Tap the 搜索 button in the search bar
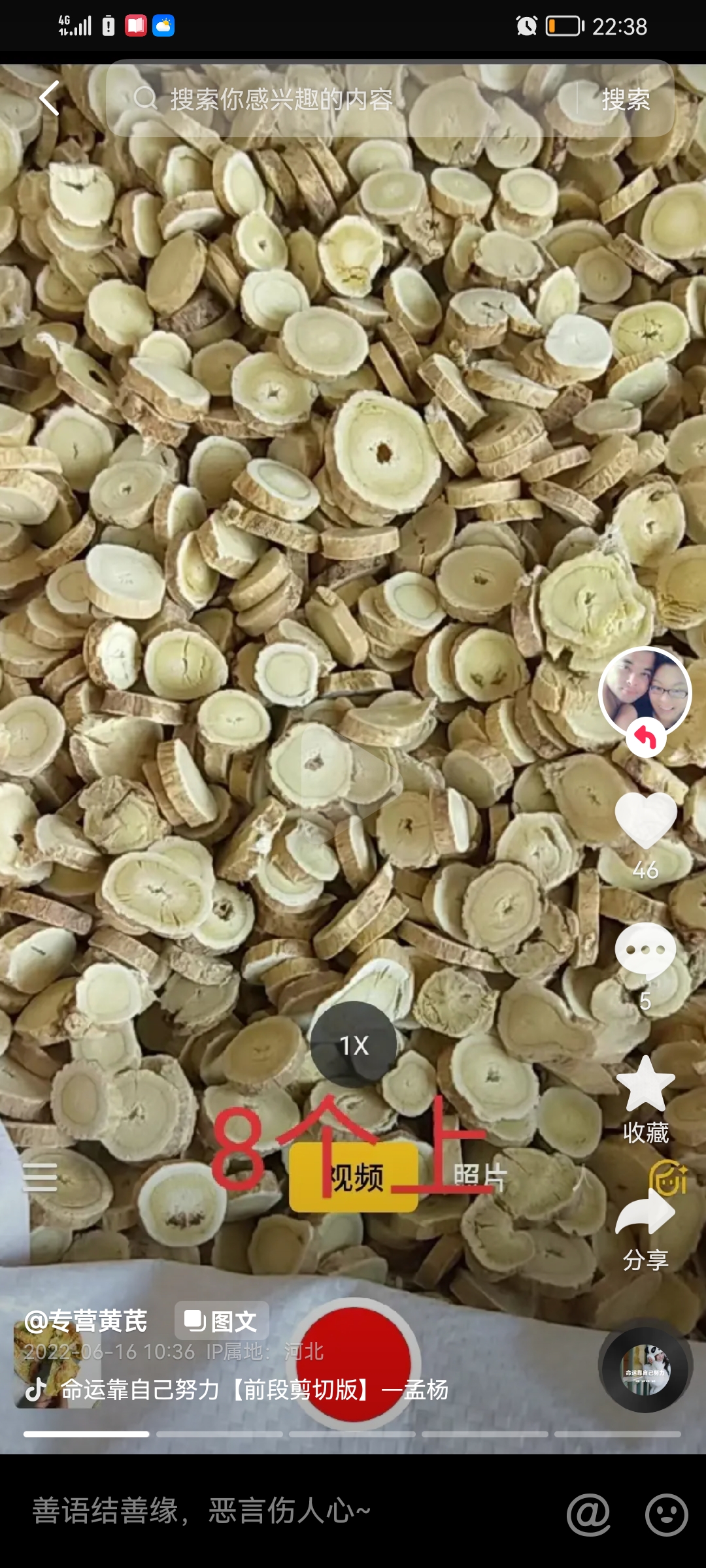The image size is (706, 1568). (625, 99)
